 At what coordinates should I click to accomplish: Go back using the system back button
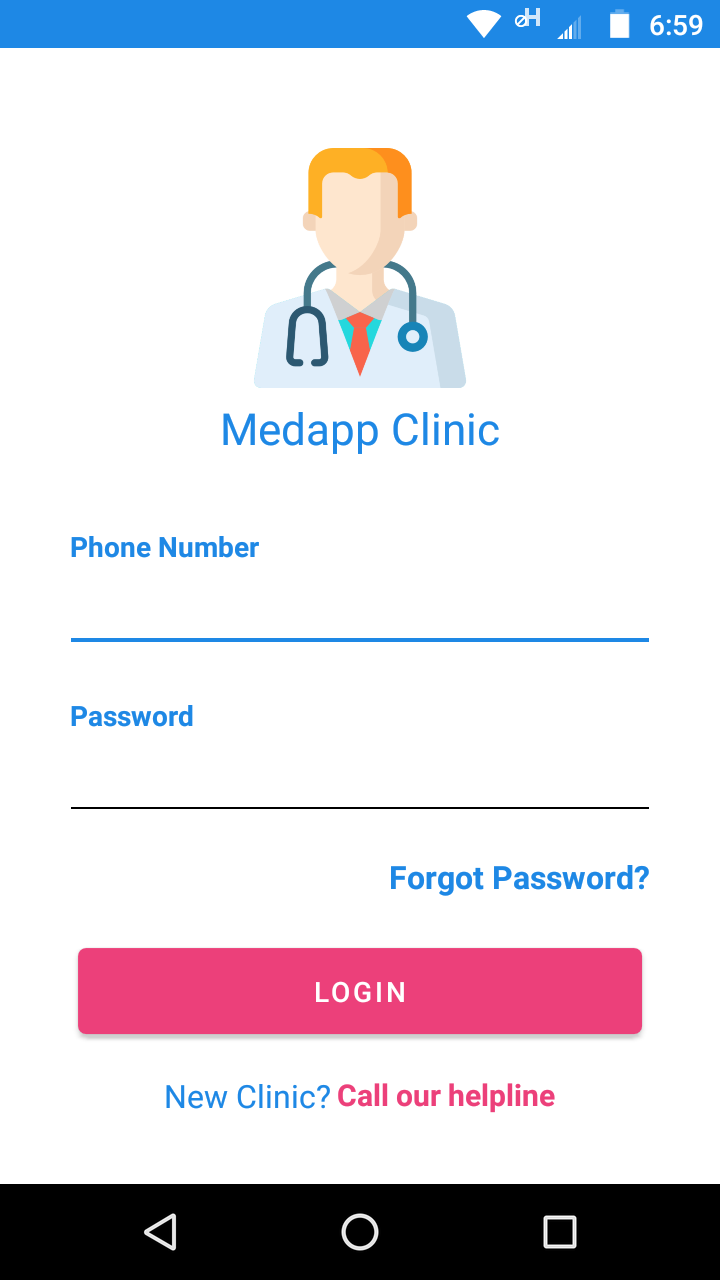coord(161,1232)
